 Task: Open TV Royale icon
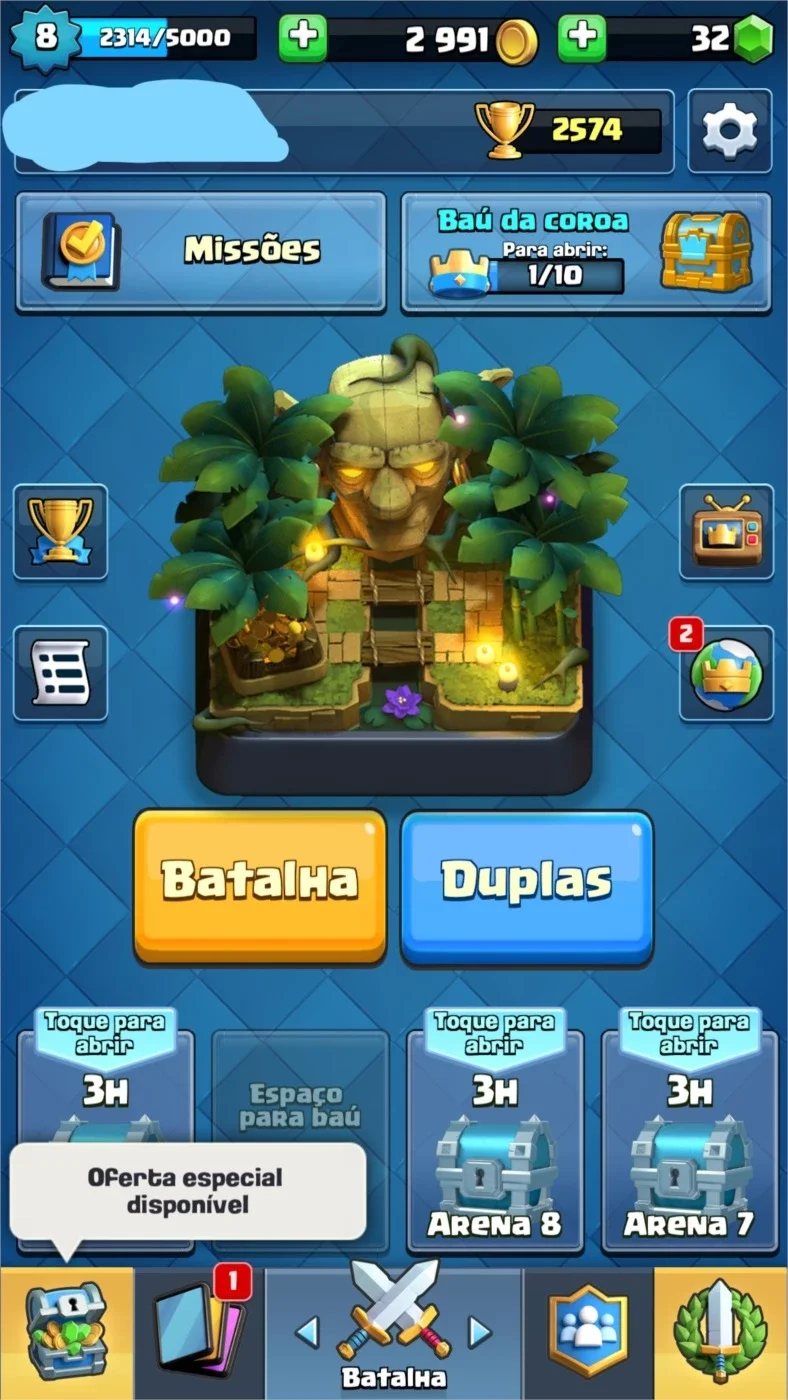[x=726, y=532]
